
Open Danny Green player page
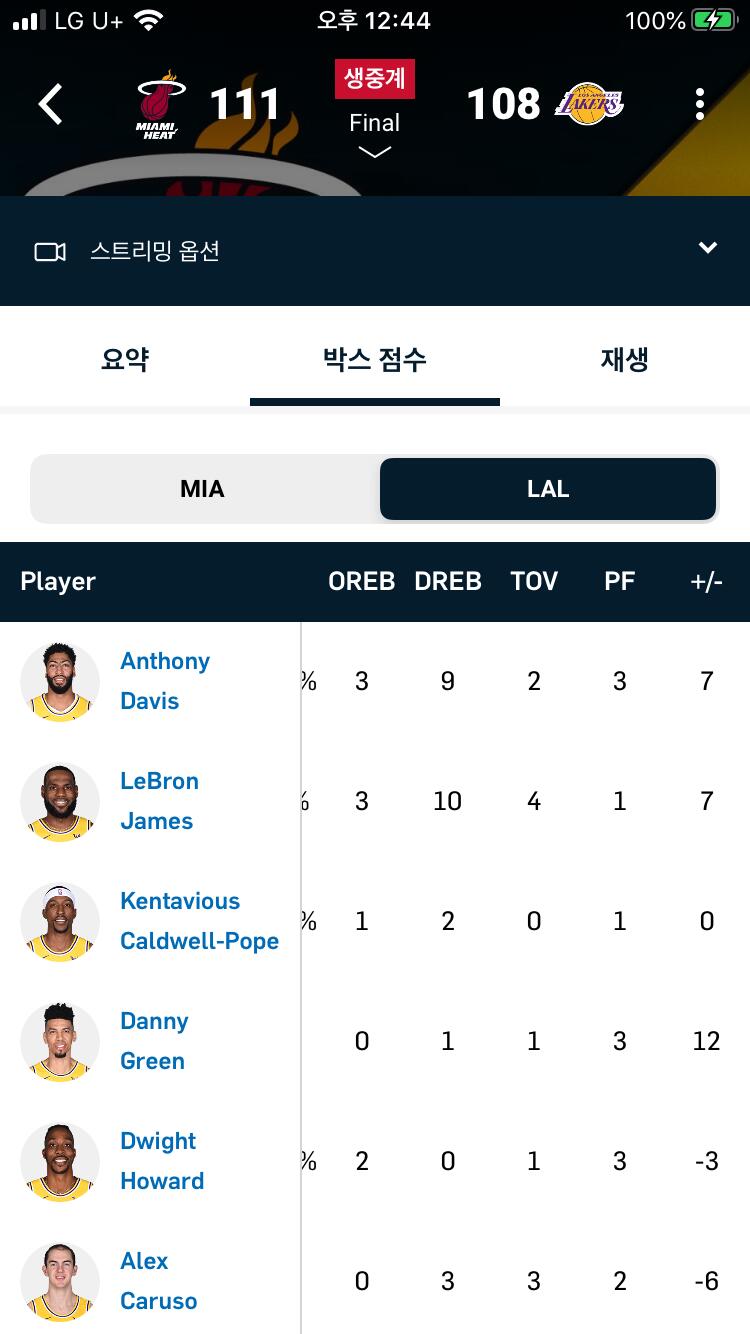154,1041
